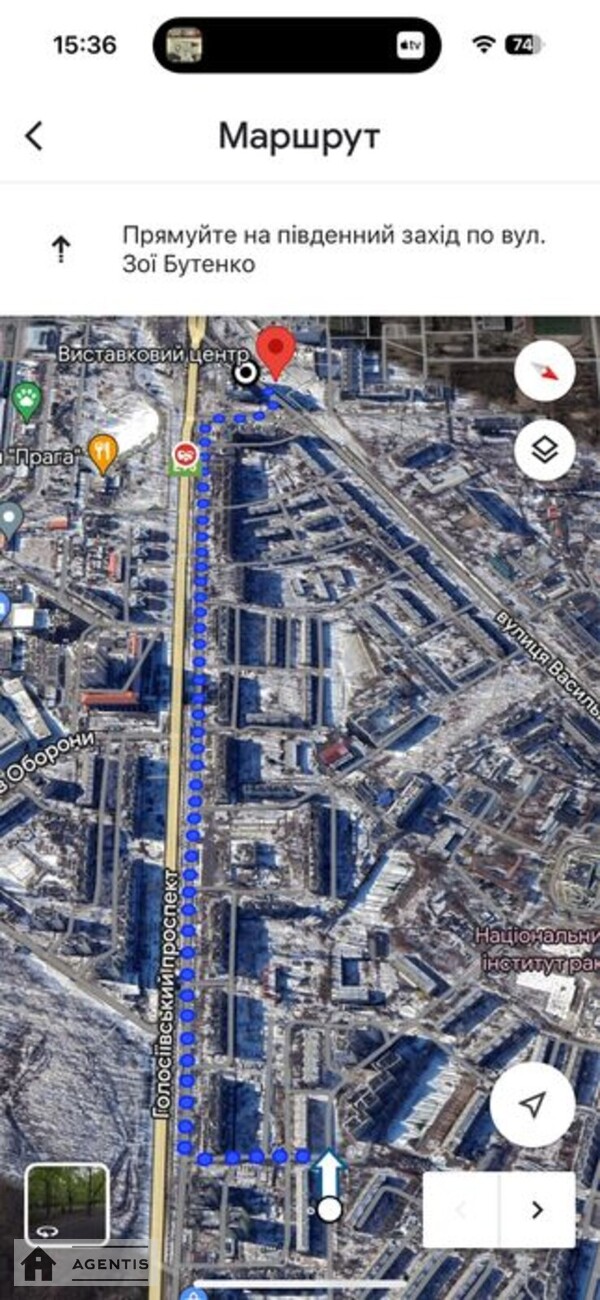Center map on my current location
Screen dimensions: 600x1300
click(532, 1104)
